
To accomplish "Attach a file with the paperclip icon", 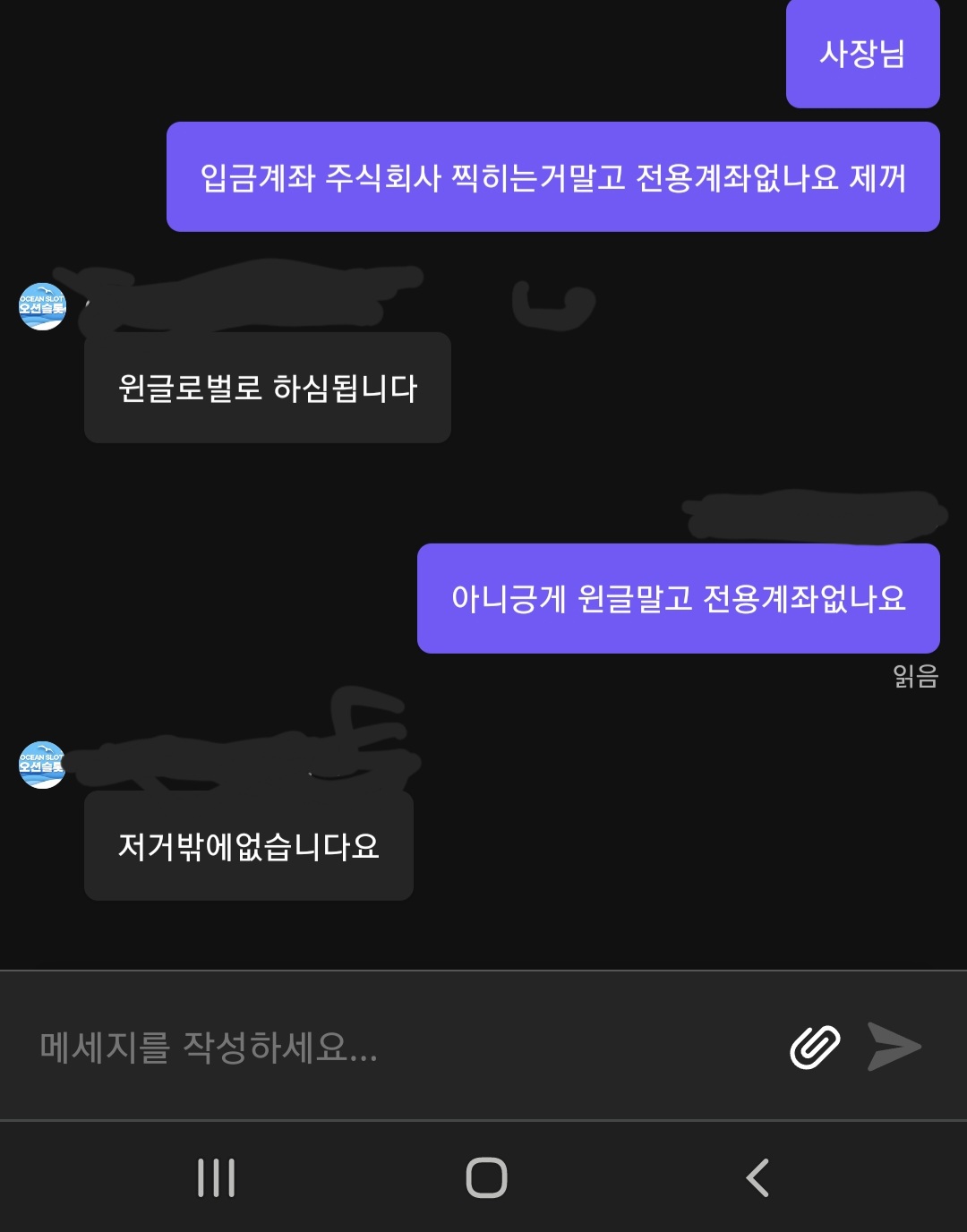I will click(x=815, y=1047).
